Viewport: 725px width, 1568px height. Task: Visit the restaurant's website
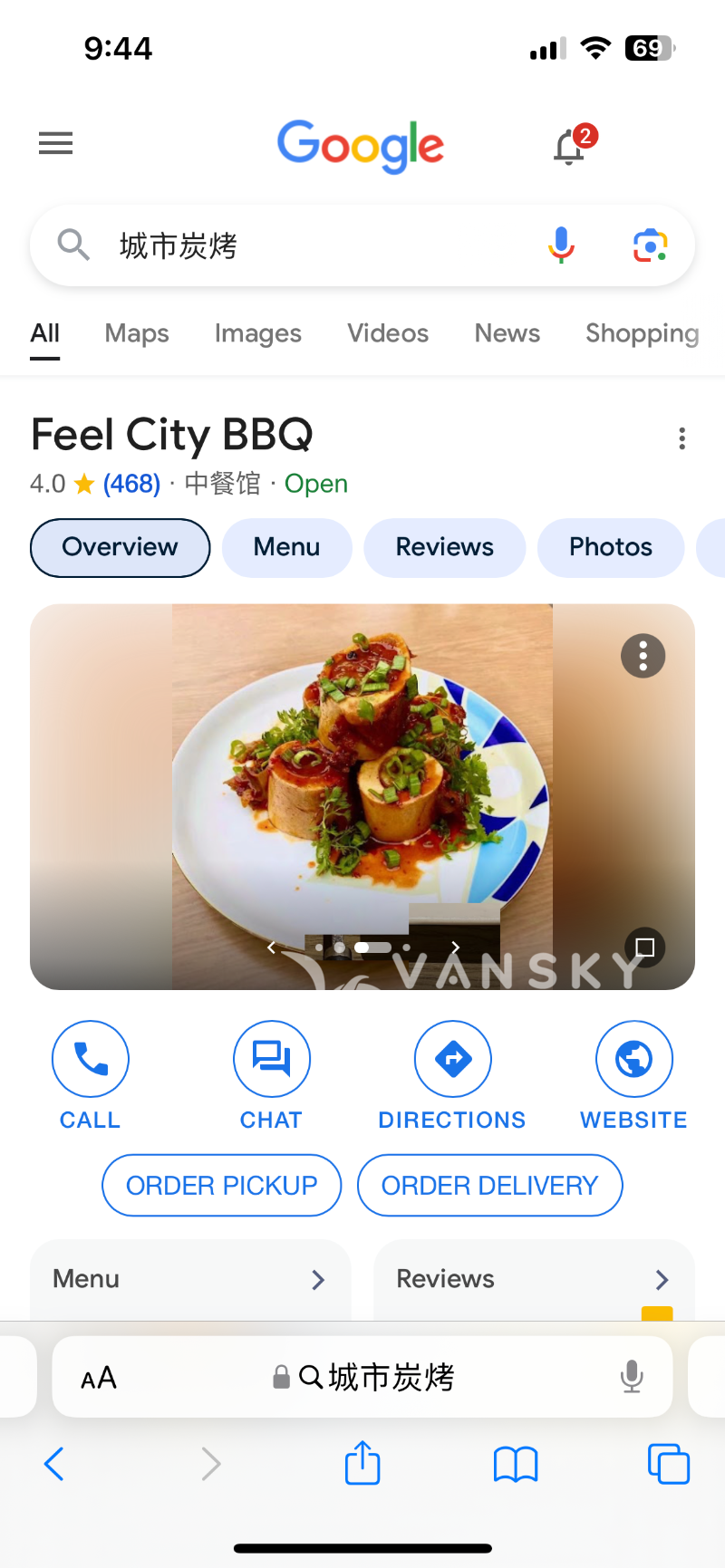[633, 1059]
